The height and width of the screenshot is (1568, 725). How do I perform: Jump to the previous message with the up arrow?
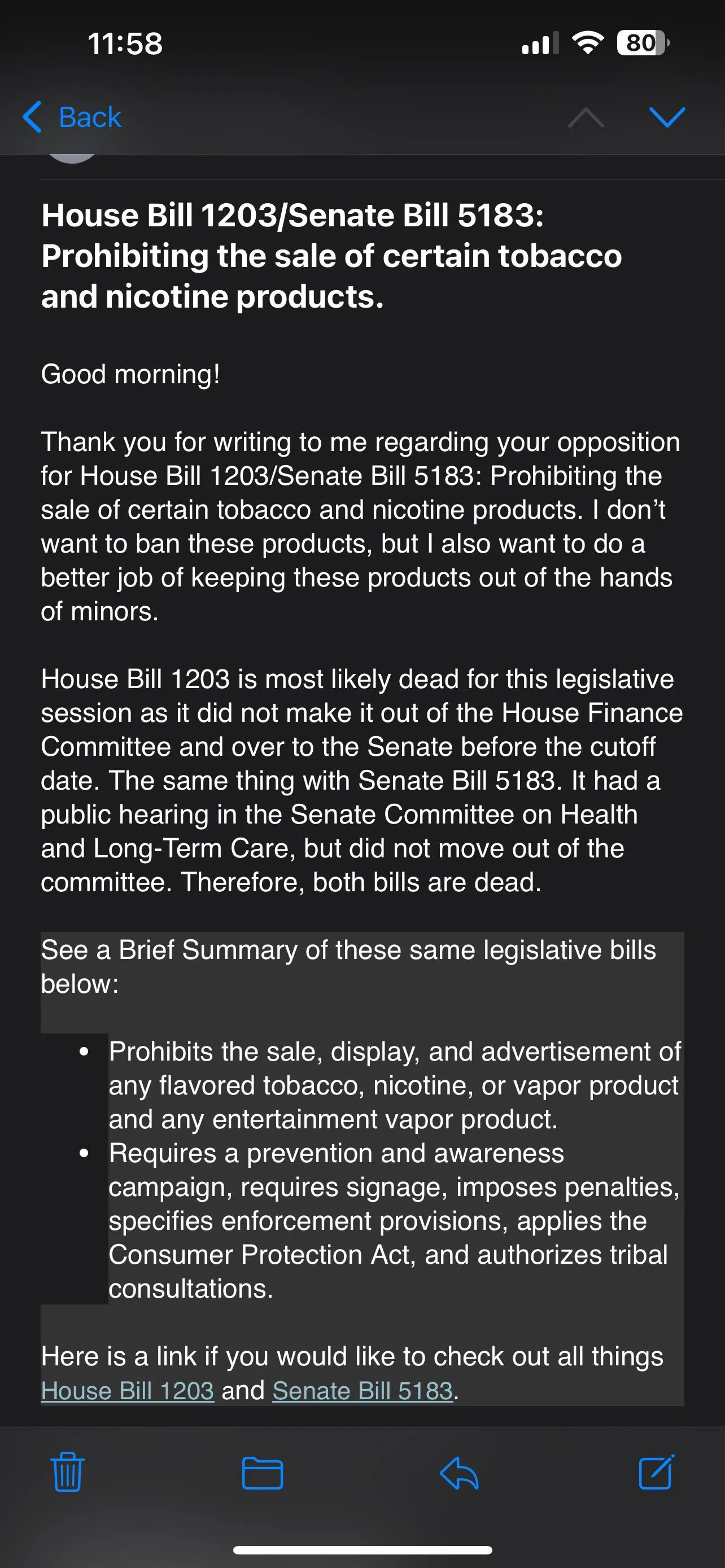[586, 117]
